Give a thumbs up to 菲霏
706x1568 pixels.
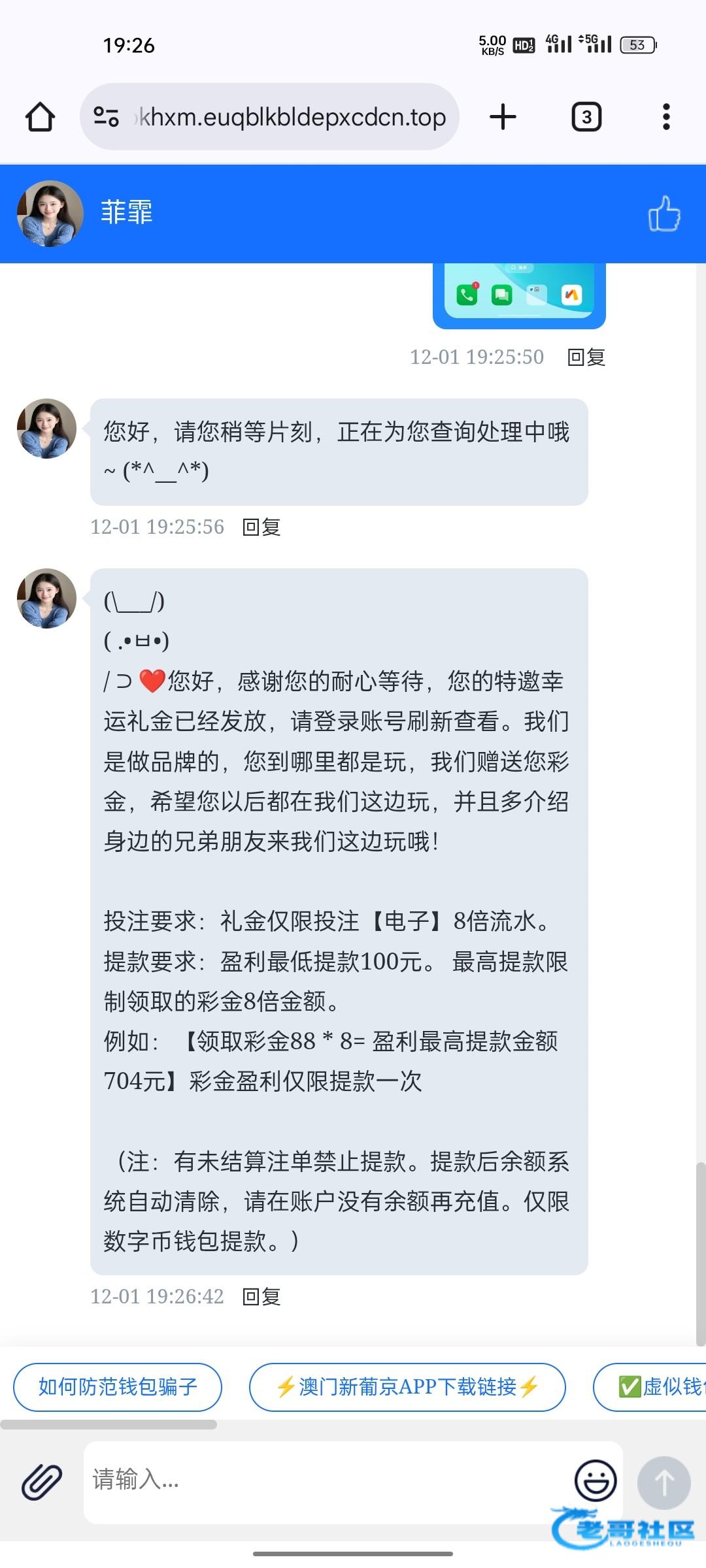pyautogui.click(x=664, y=214)
